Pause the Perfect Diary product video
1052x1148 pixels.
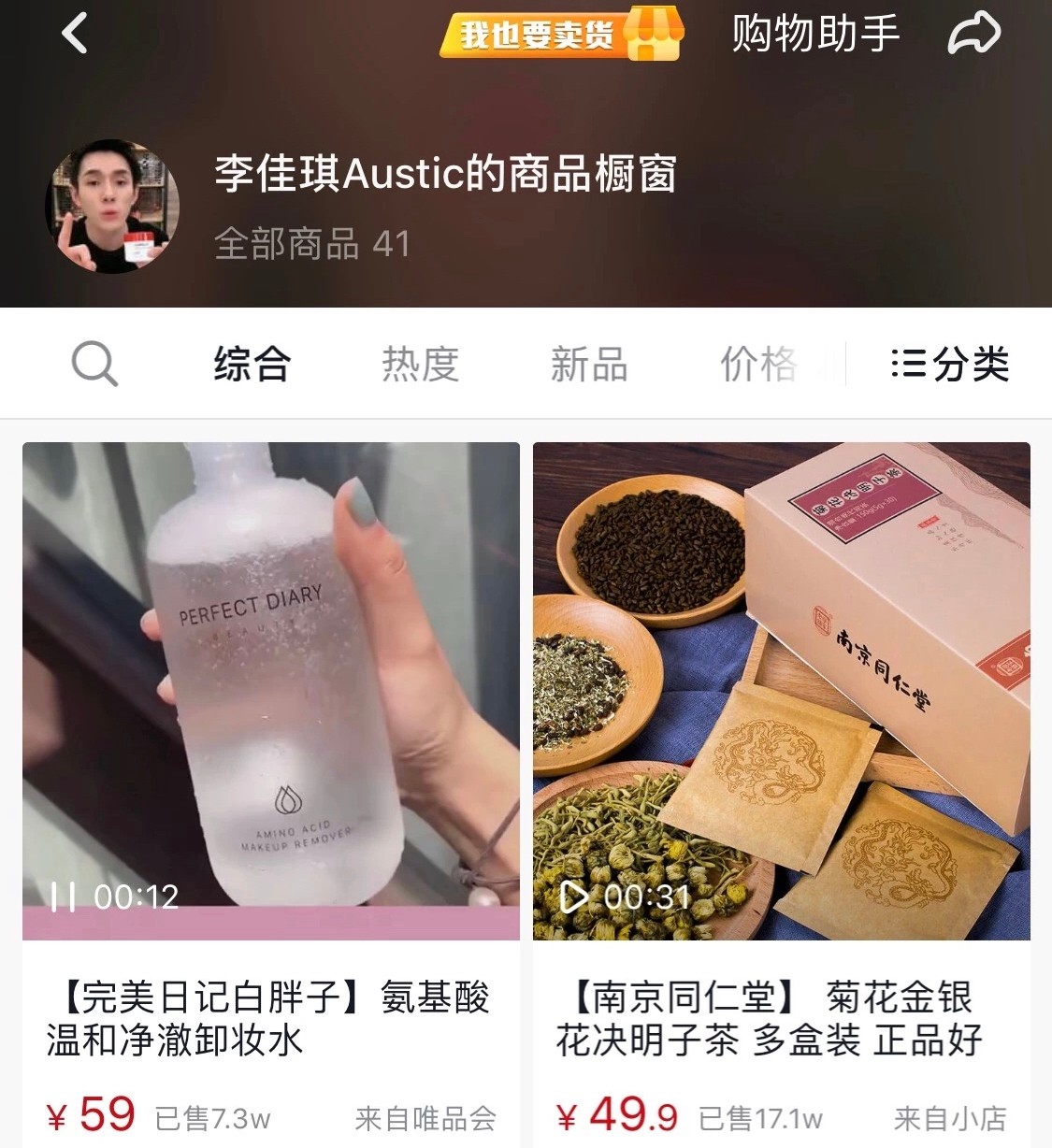(x=64, y=897)
